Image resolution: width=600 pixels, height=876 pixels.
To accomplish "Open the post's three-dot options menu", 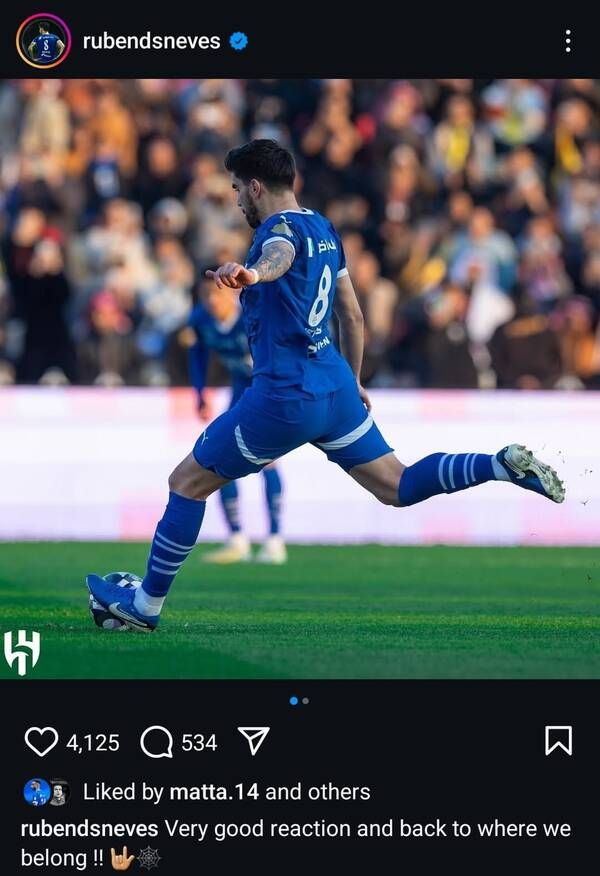I will tap(567, 41).
